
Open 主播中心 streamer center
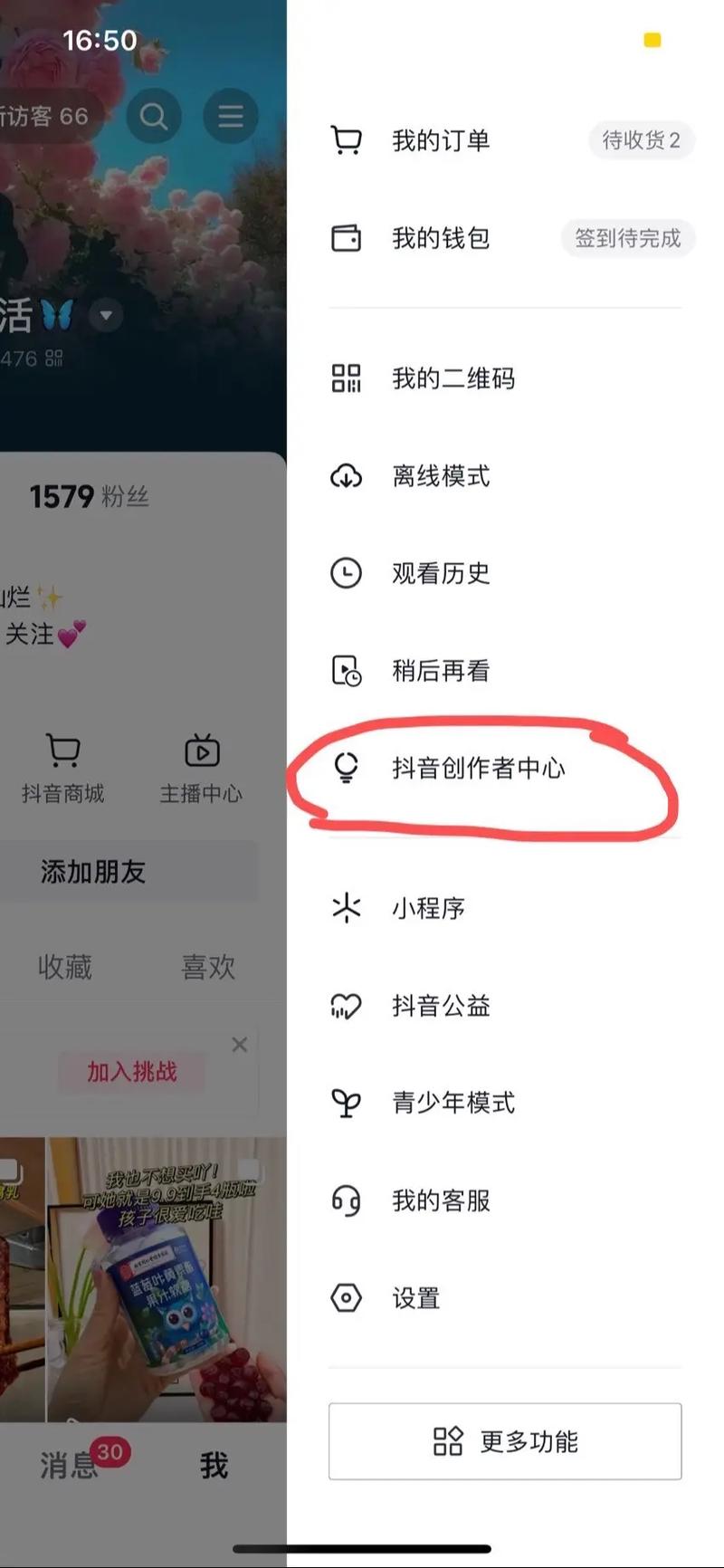point(201,770)
